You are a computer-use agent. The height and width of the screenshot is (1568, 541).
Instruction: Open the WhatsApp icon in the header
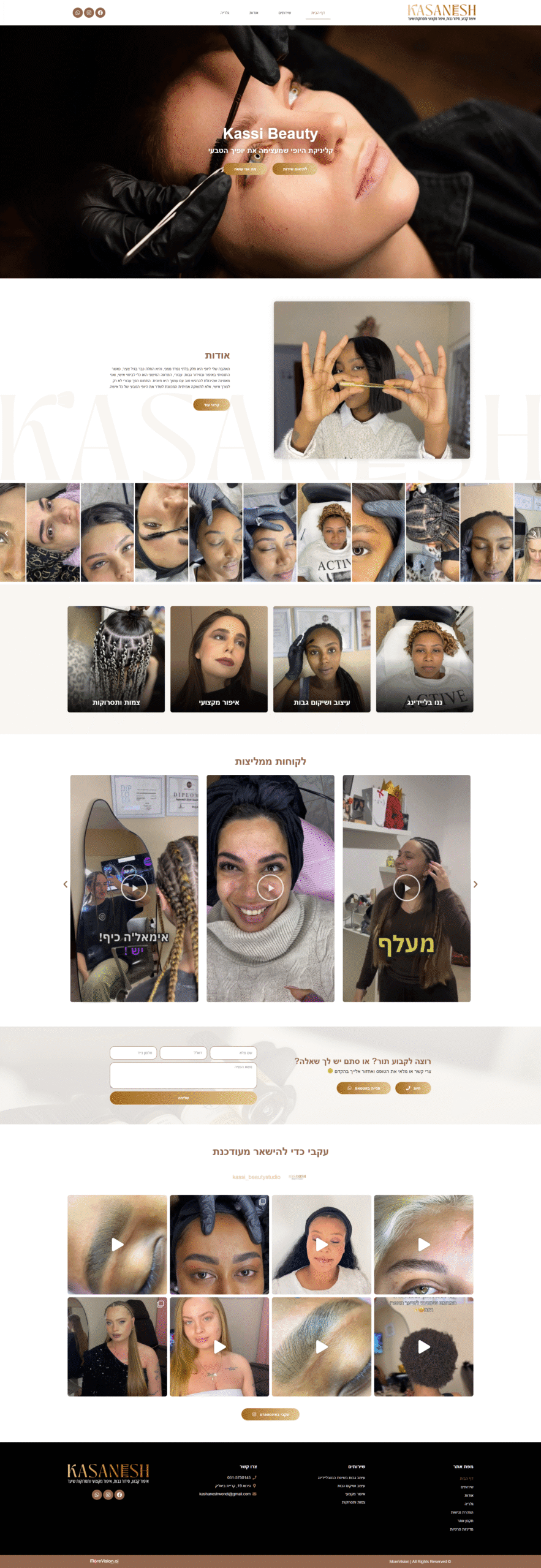point(78,12)
